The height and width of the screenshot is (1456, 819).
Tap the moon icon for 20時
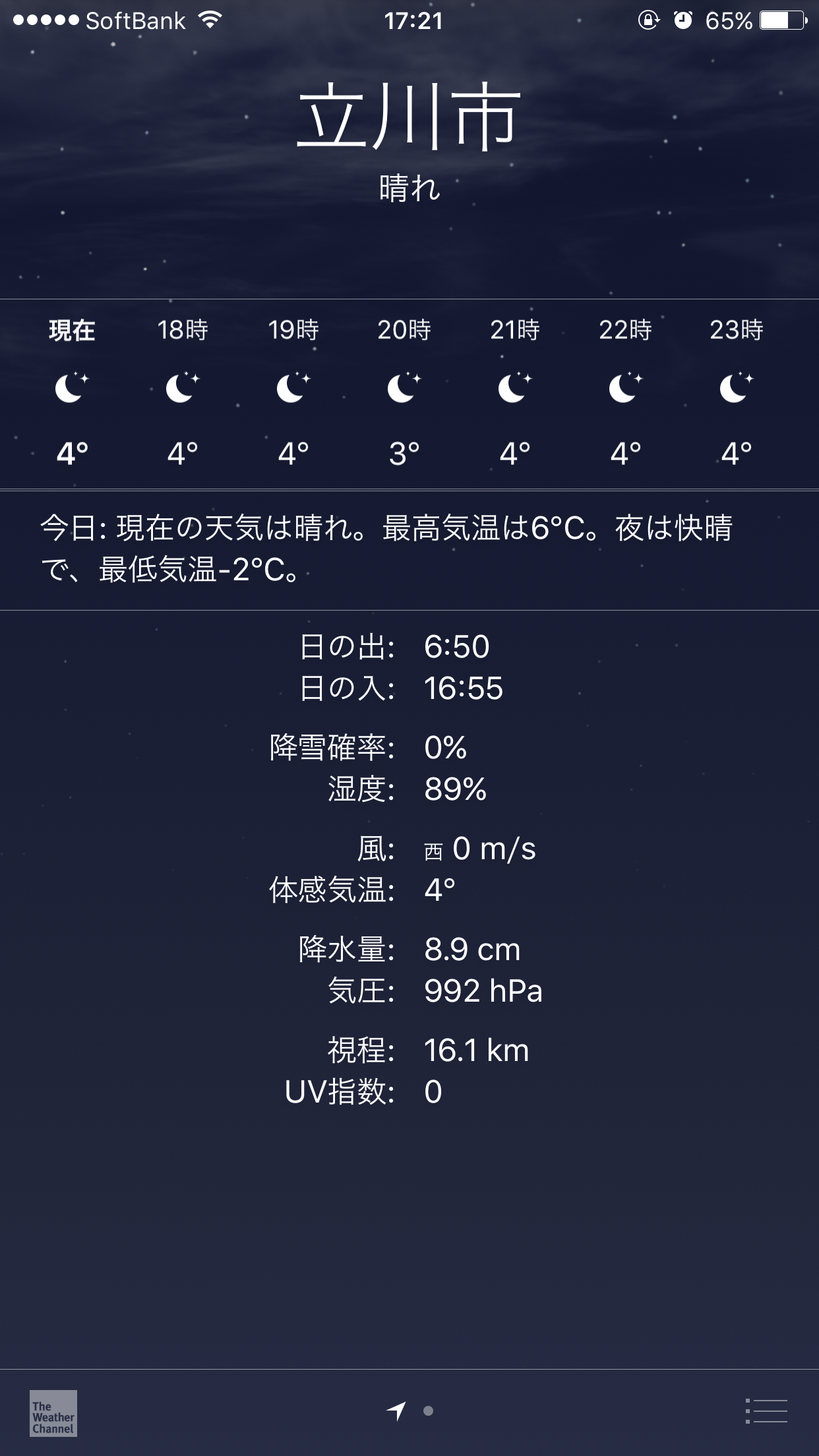(x=403, y=389)
